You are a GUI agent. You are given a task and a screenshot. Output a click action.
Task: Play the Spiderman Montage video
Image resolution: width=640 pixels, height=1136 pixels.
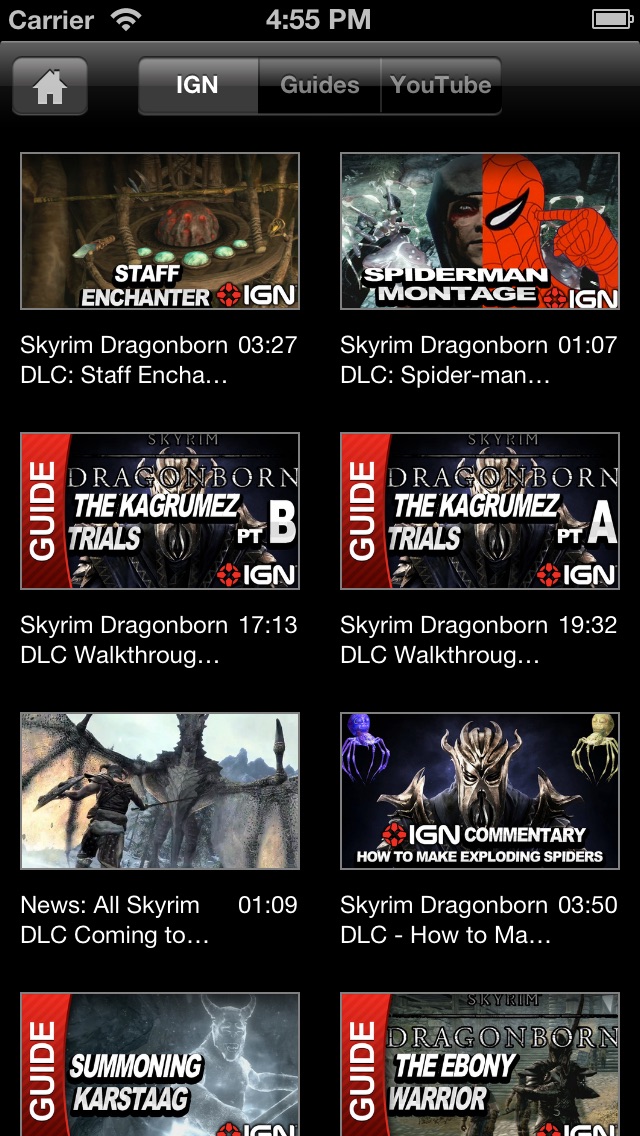click(480, 231)
